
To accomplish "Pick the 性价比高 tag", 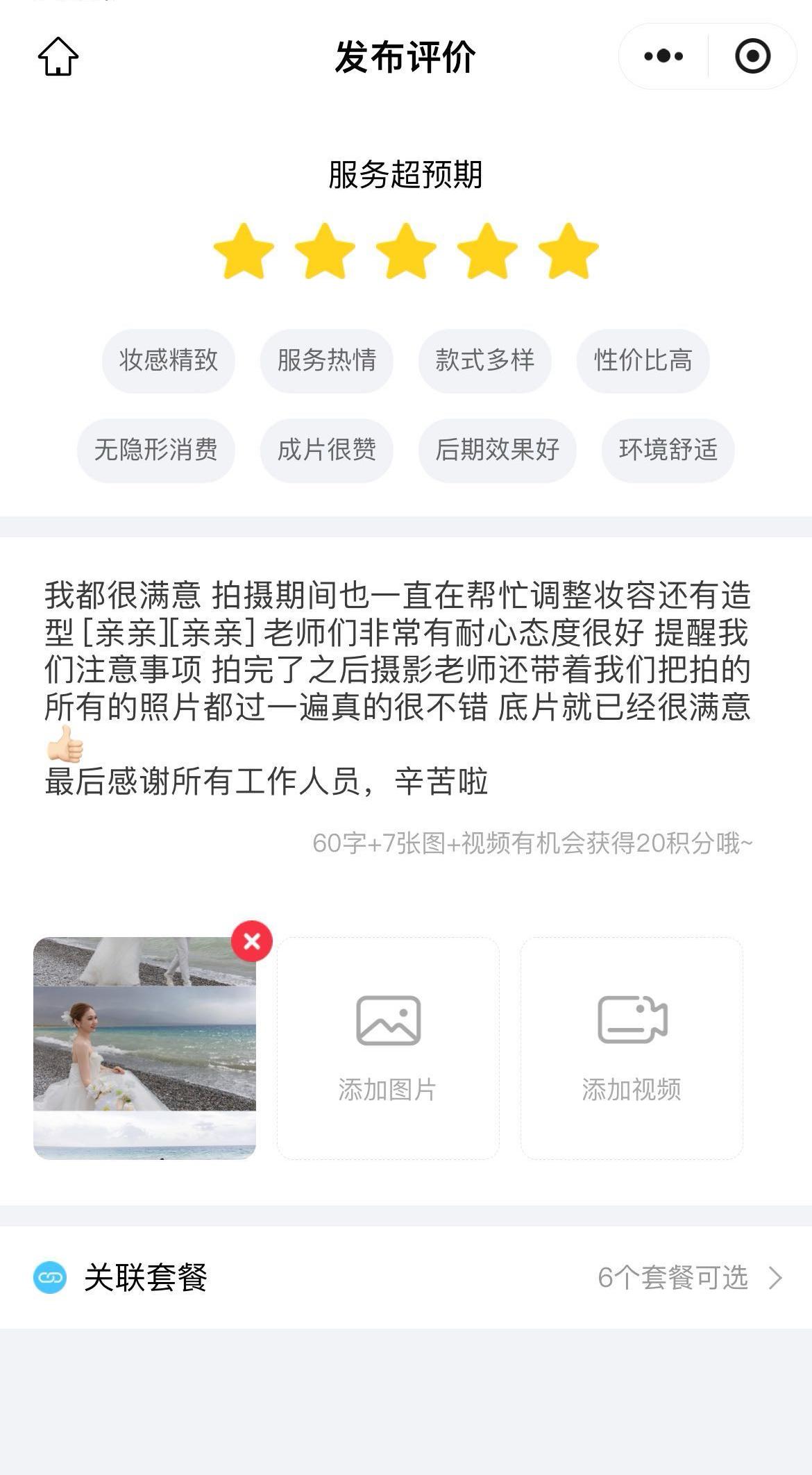I will tap(643, 361).
